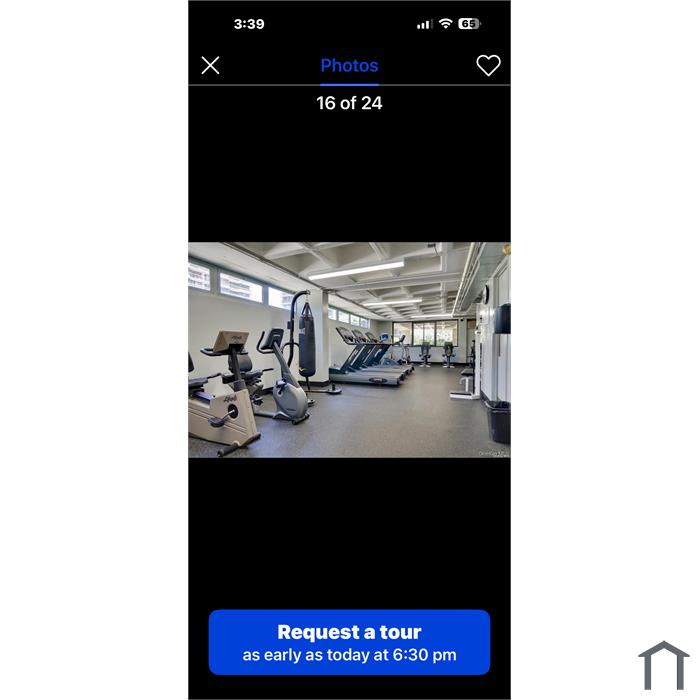Viewport: 700px width, 700px height.
Task: Close the photo viewer
Action: coord(210,65)
